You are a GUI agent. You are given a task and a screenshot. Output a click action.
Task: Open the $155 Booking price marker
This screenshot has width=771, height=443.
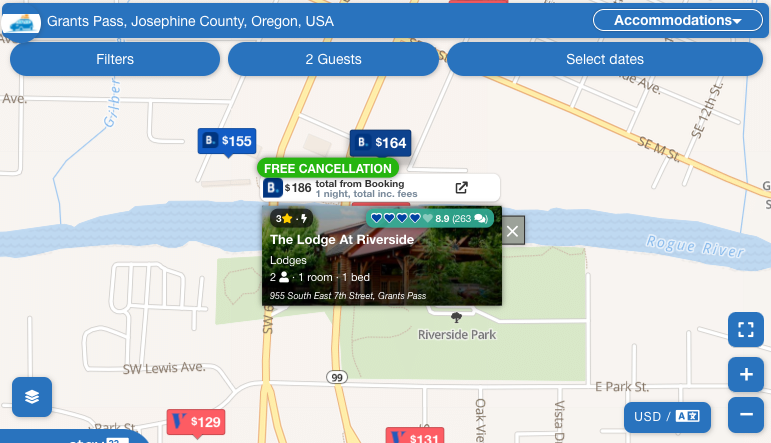pos(227,141)
